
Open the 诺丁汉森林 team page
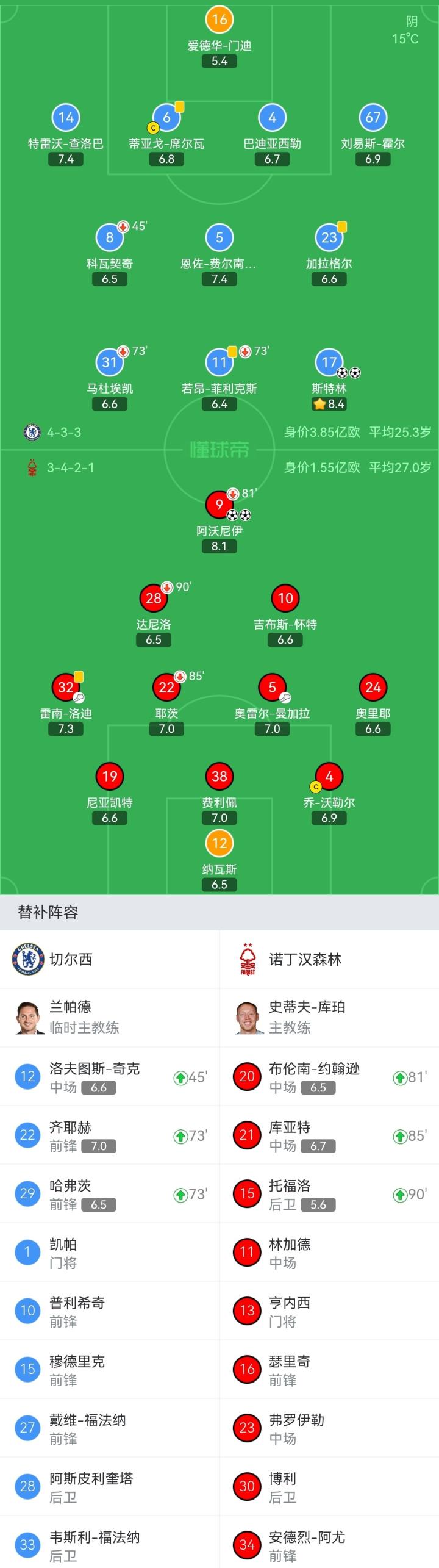click(305, 960)
